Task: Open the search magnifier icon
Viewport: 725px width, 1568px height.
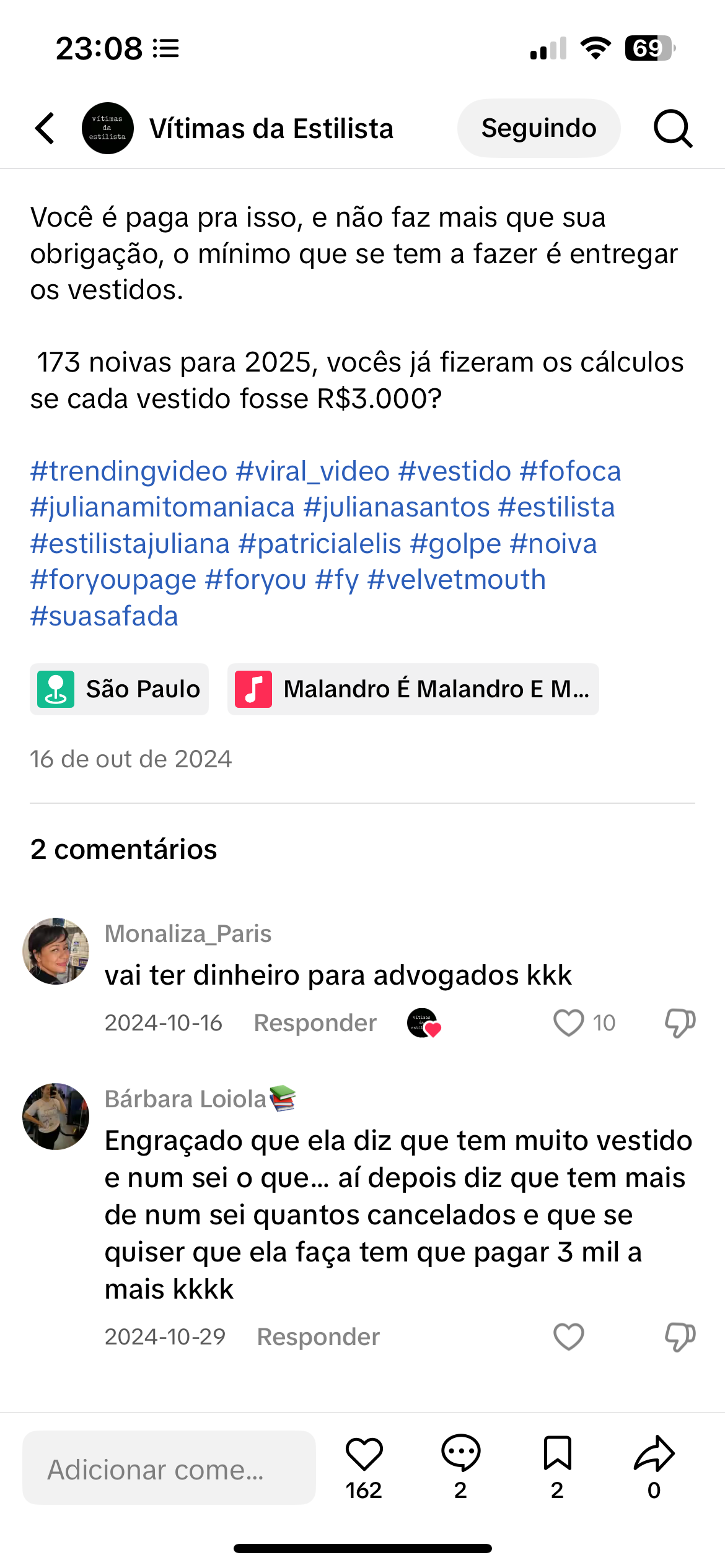Action: (x=673, y=129)
